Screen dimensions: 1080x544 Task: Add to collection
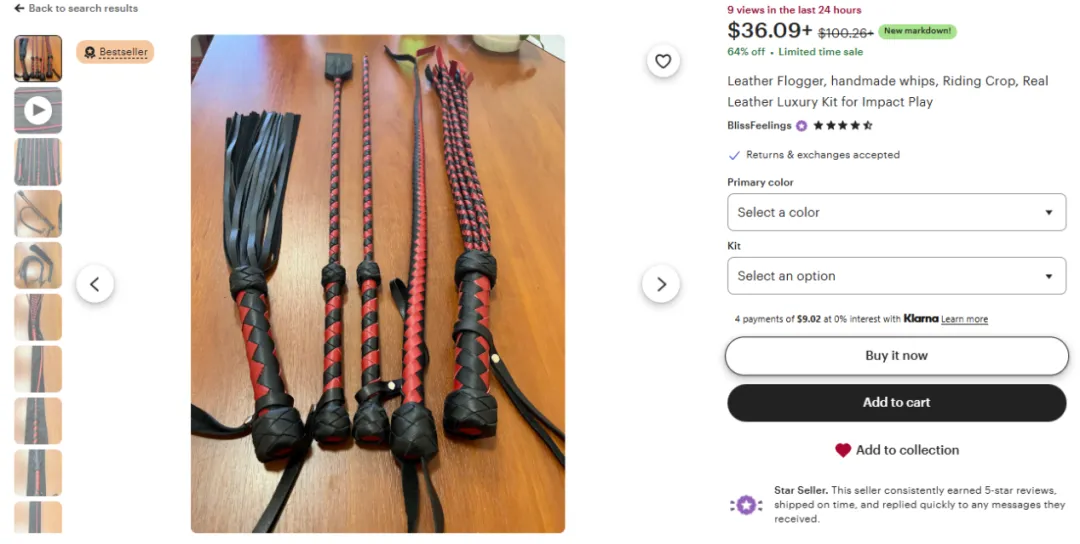896,450
